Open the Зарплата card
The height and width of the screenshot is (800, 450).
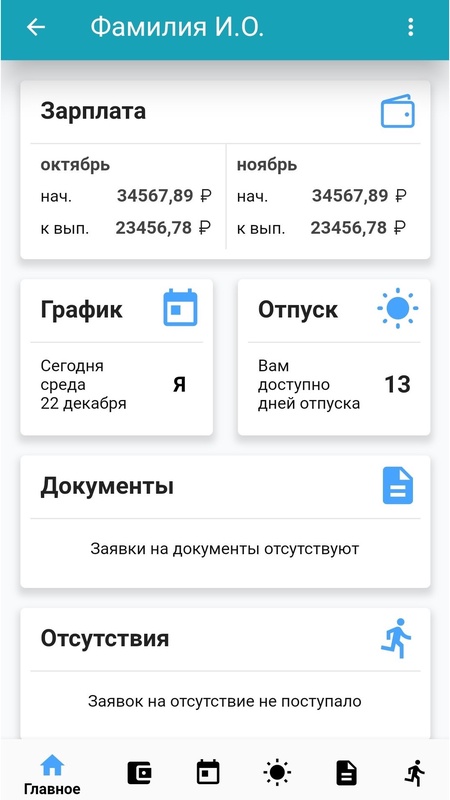(x=225, y=170)
